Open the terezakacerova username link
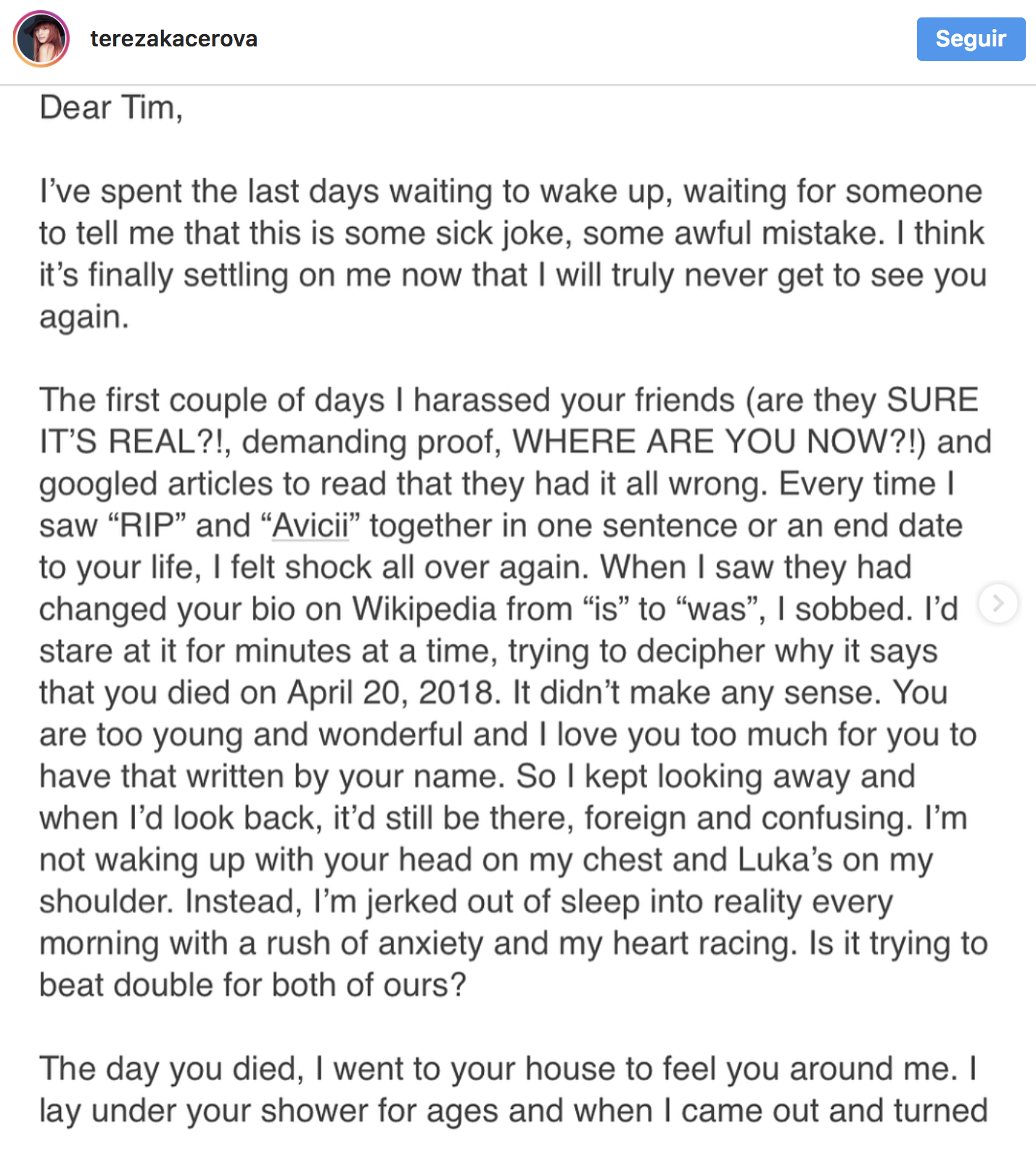The width and height of the screenshot is (1036, 1156). pos(173,38)
